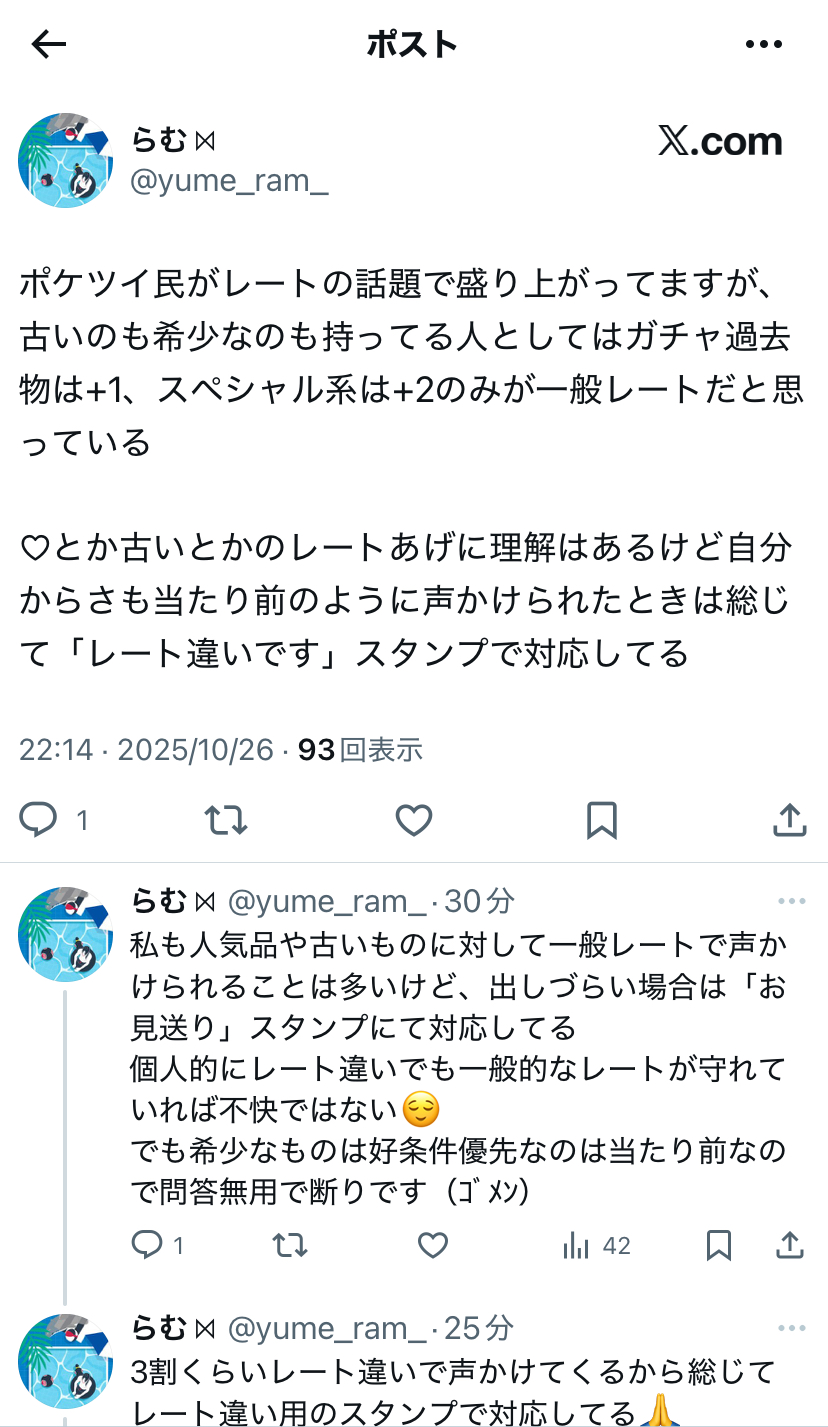View analytics of the 30分 reply

[x=576, y=1245]
